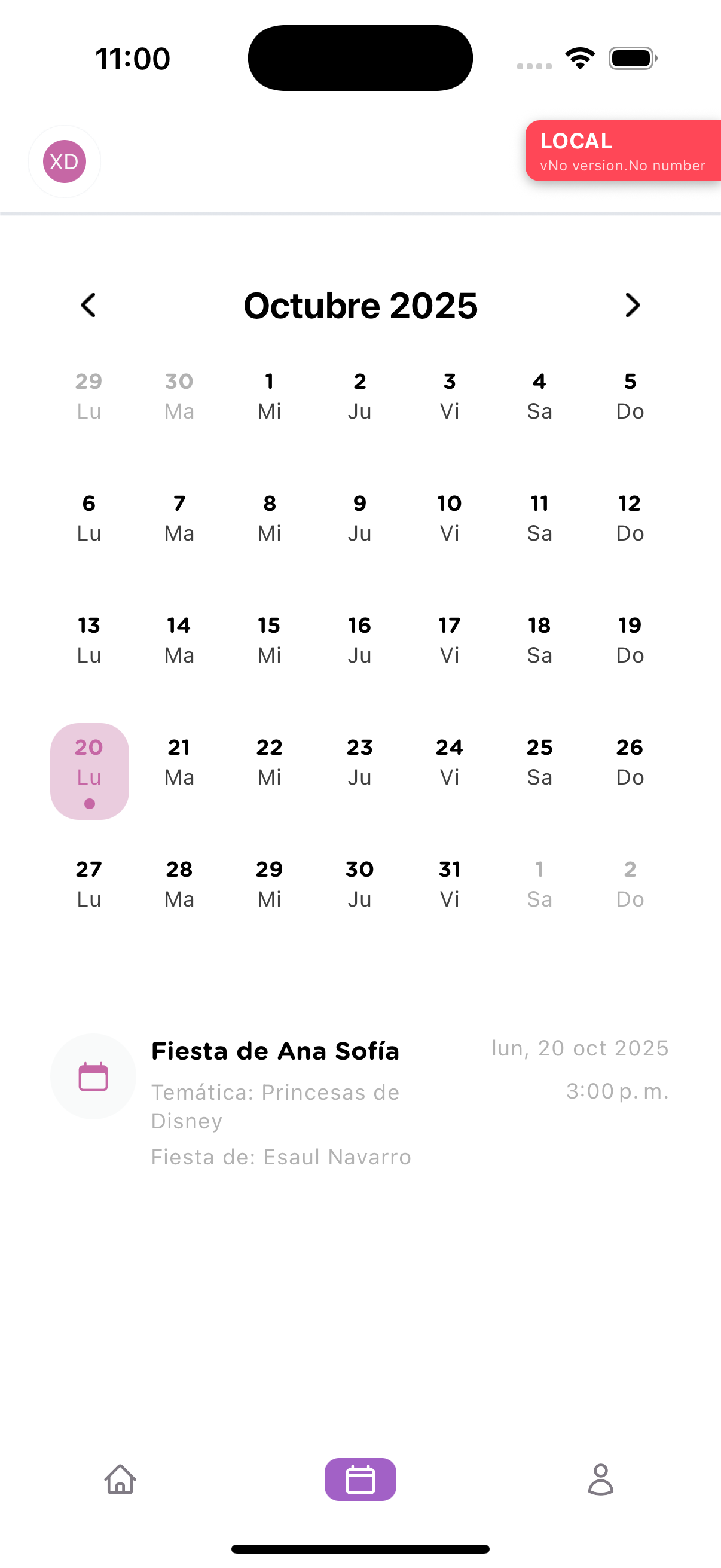The image size is (721, 1568).
Task: Tap the clock showing 11:00
Action: pos(134,58)
